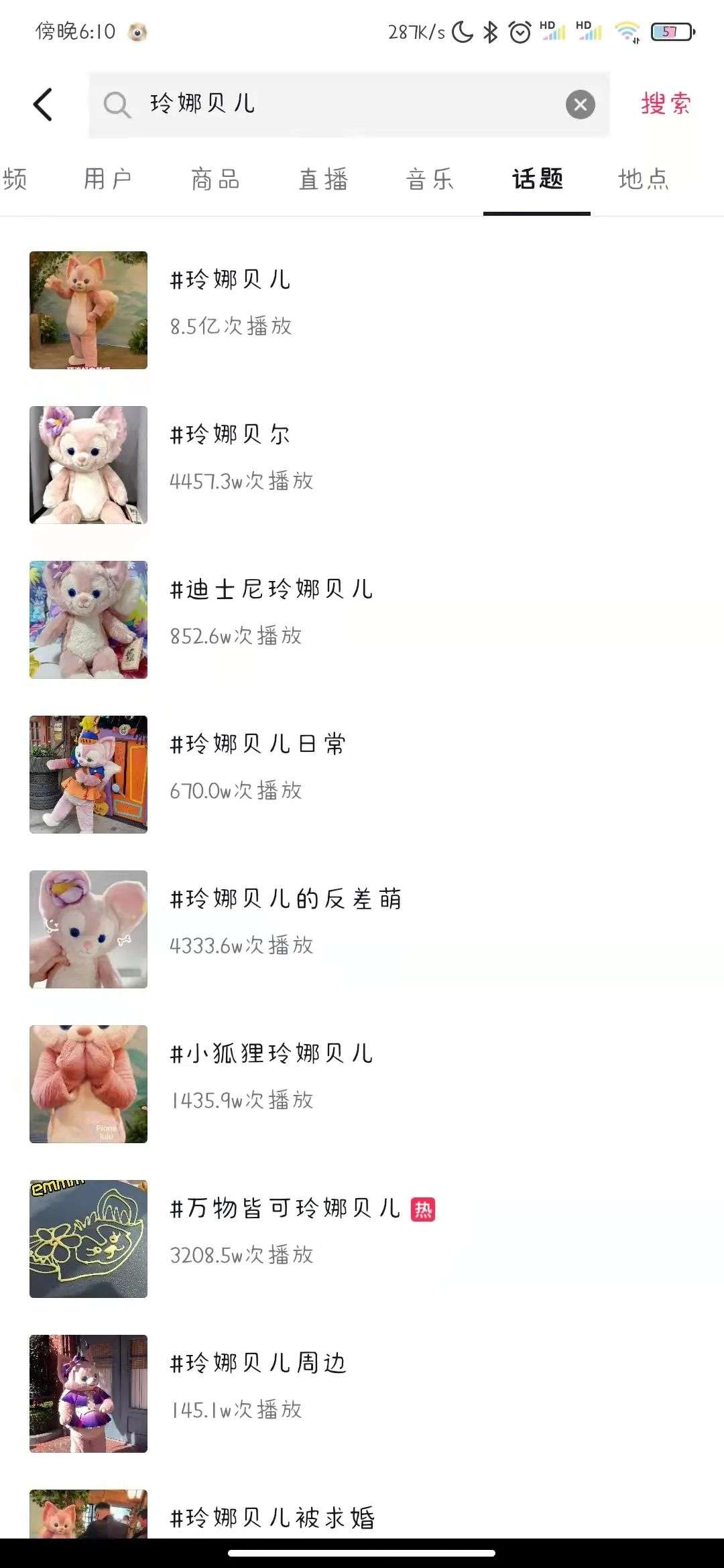The height and width of the screenshot is (1568, 724).
Task: Switch to the 直播 tab
Action: (x=323, y=180)
